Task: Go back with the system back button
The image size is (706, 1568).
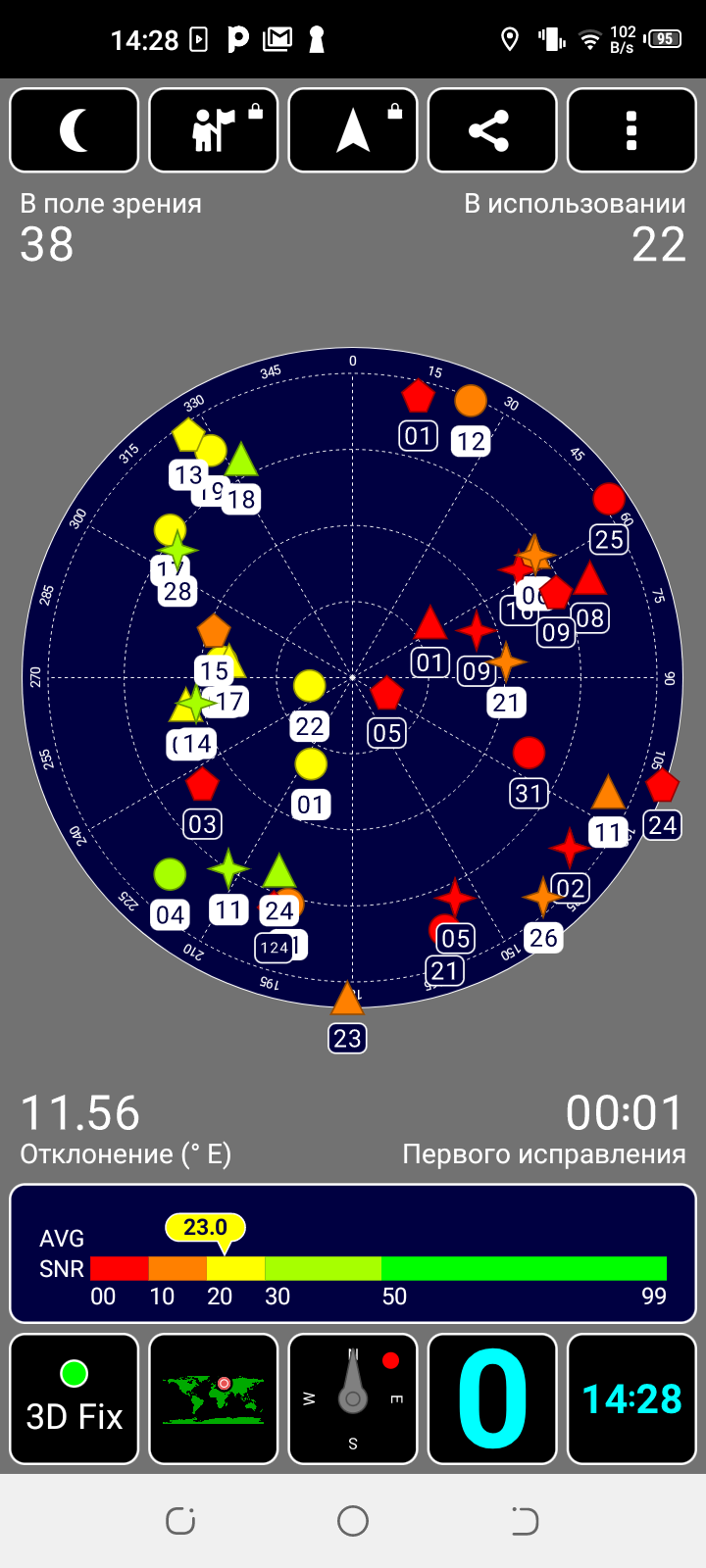Action: pos(526,1521)
